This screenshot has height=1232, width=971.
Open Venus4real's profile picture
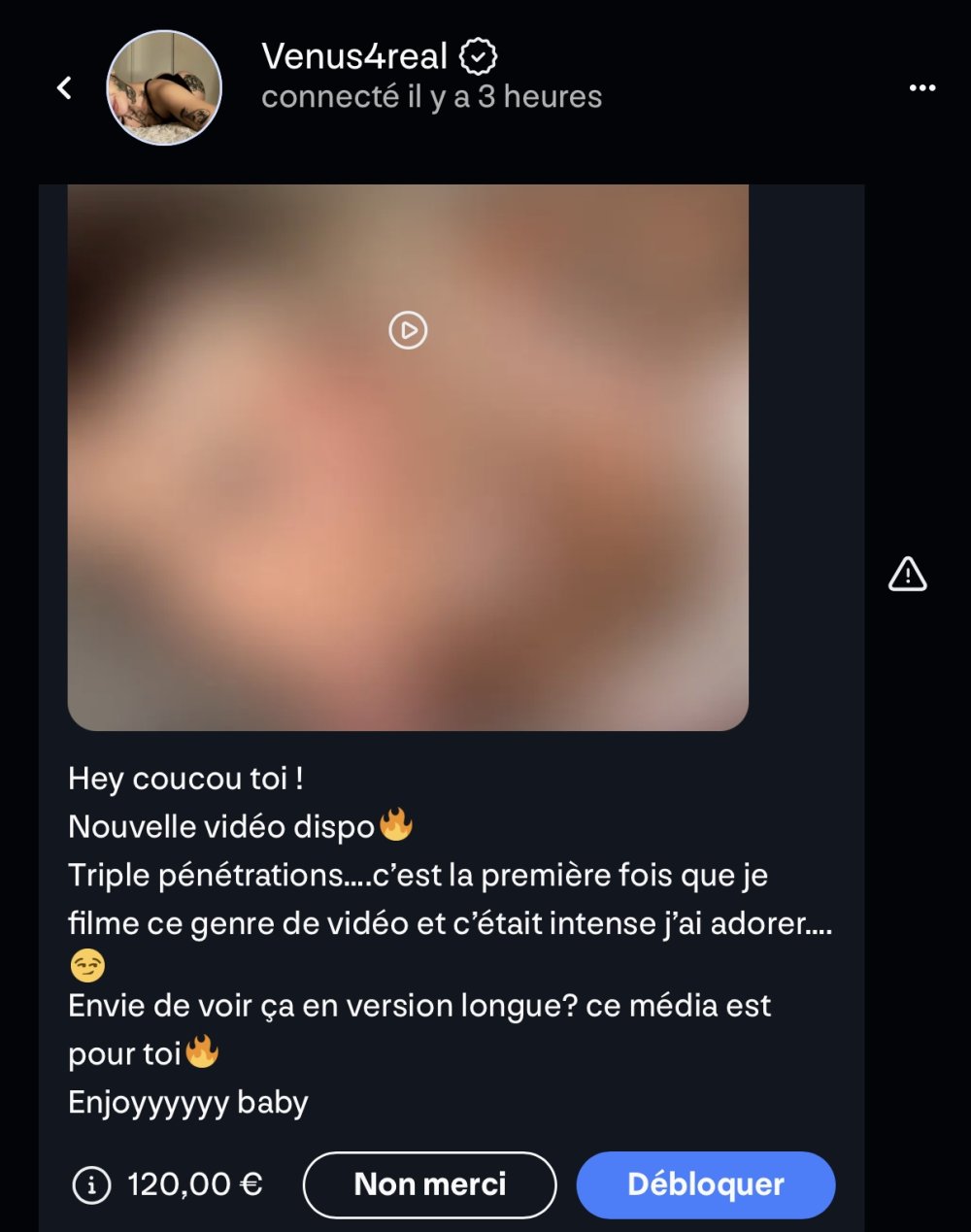pyautogui.click(x=164, y=88)
